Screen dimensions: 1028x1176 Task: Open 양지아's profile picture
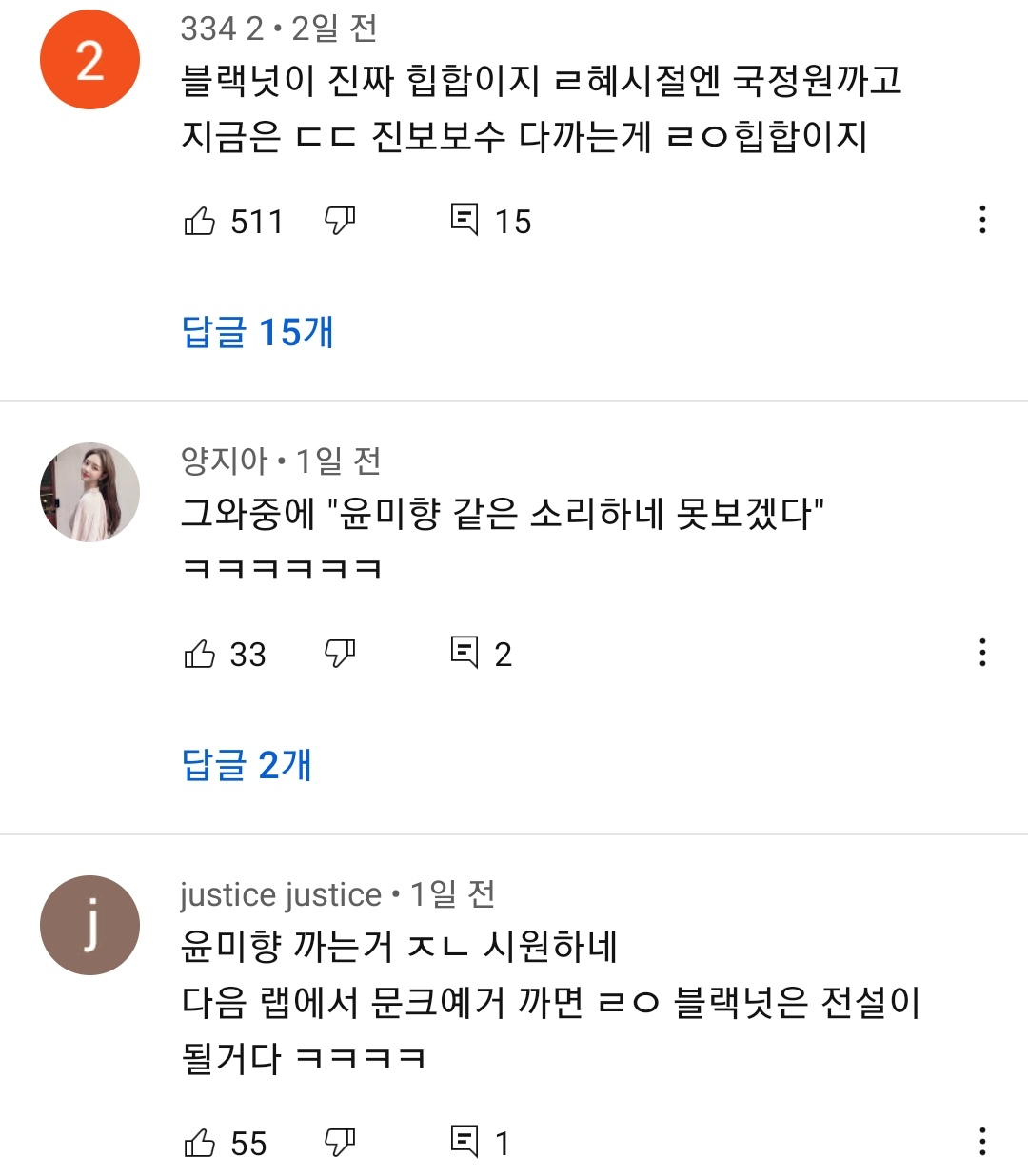(x=89, y=492)
